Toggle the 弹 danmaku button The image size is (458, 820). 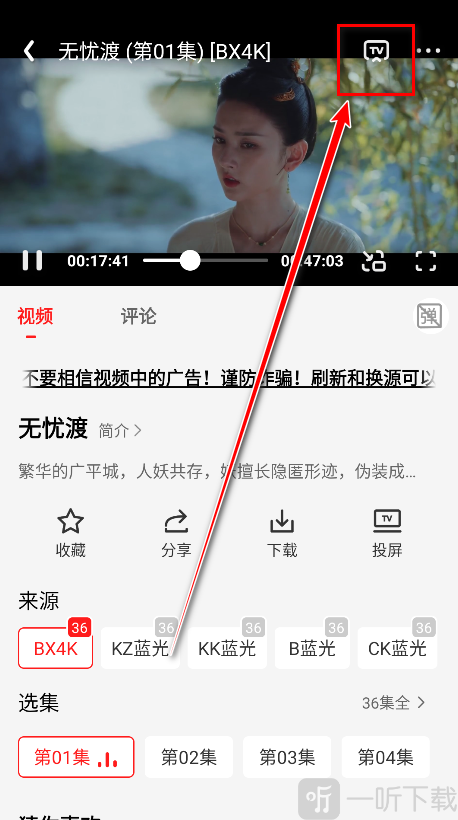click(430, 316)
